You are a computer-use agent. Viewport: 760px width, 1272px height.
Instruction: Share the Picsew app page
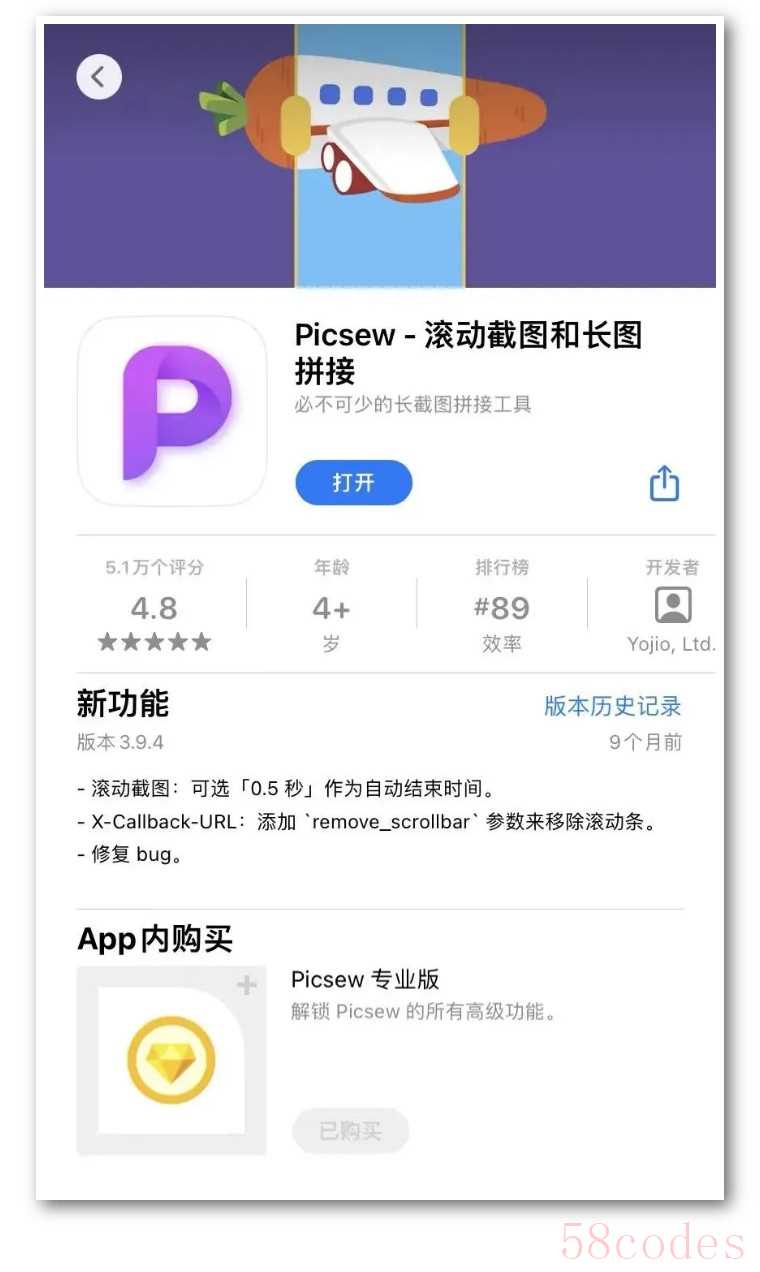click(x=664, y=484)
